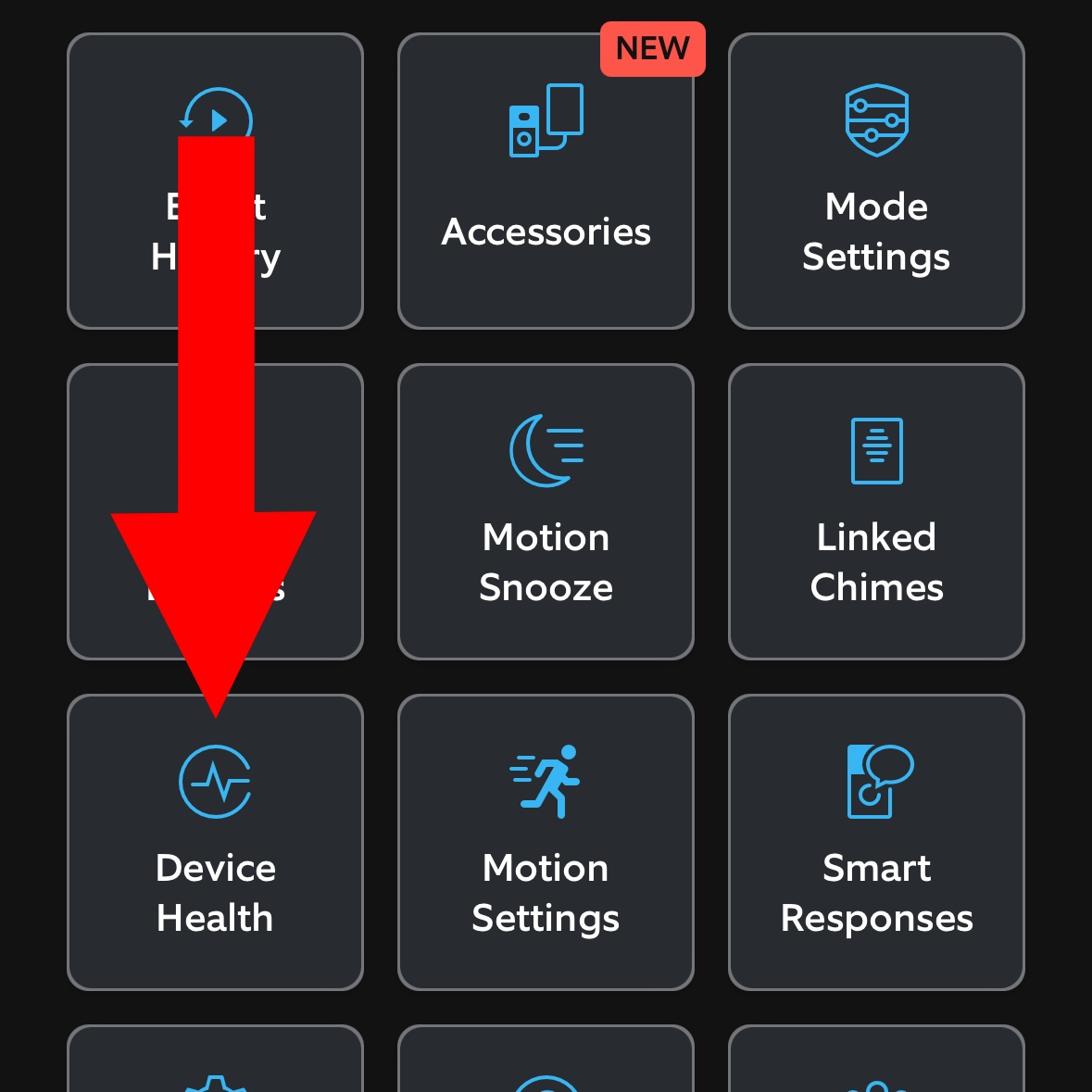This screenshot has height=1092, width=1092.
Task: Open the Device Health tile
Action: coord(215,843)
